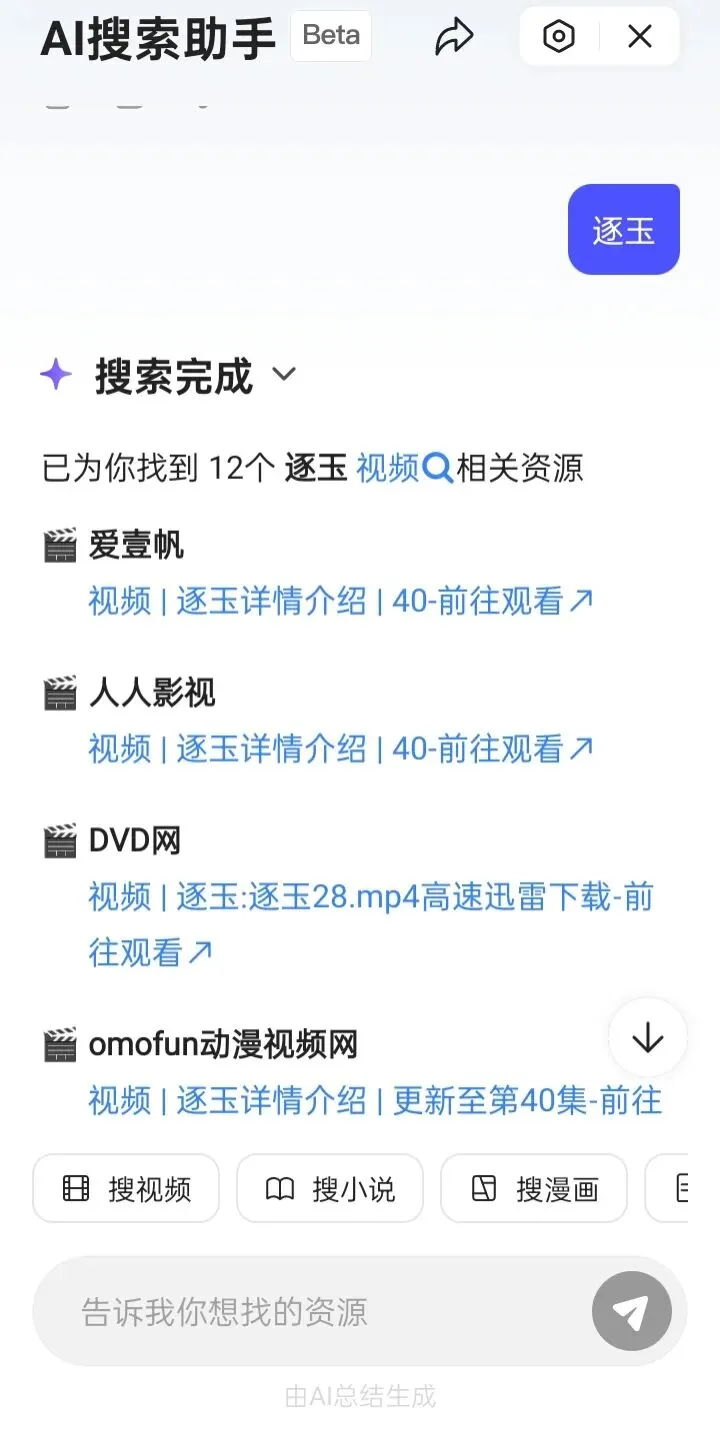The height and width of the screenshot is (1438, 720).
Task: Select the 搜视频 chip
Action: (126, 1189)
